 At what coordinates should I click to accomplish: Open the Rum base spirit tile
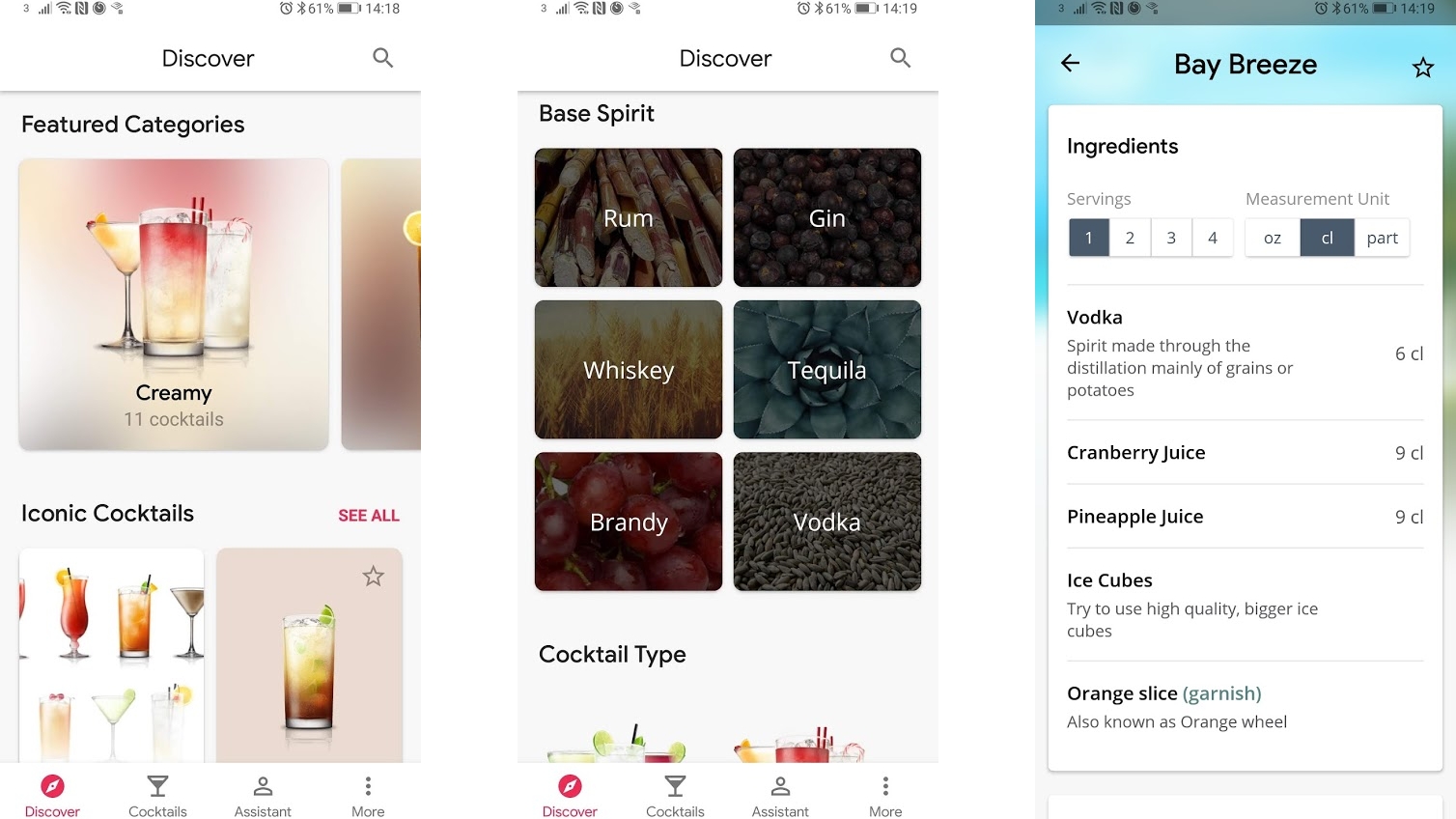[629, 217]
